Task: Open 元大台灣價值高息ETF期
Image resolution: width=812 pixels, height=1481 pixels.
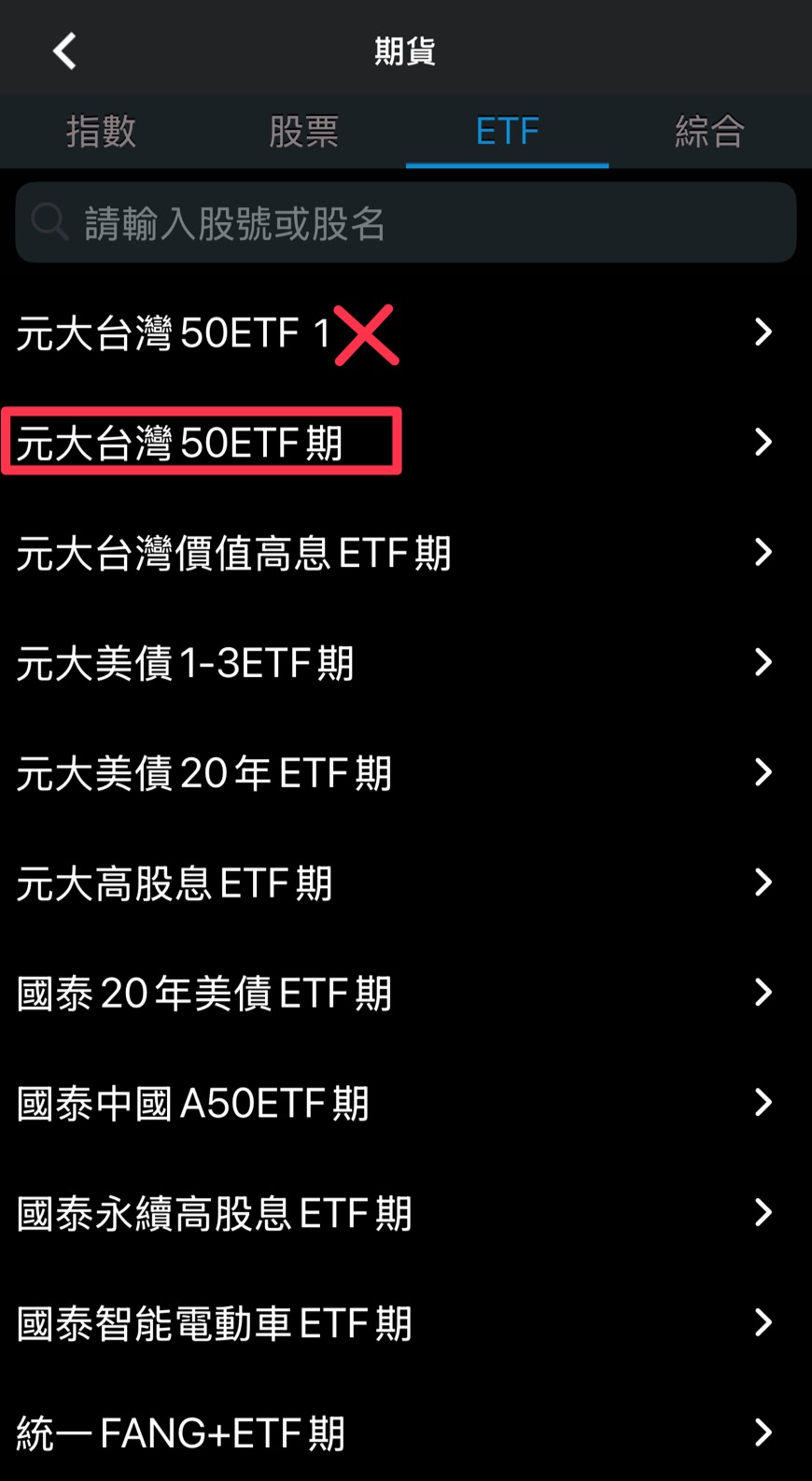Action: click(x=406, y=552)
